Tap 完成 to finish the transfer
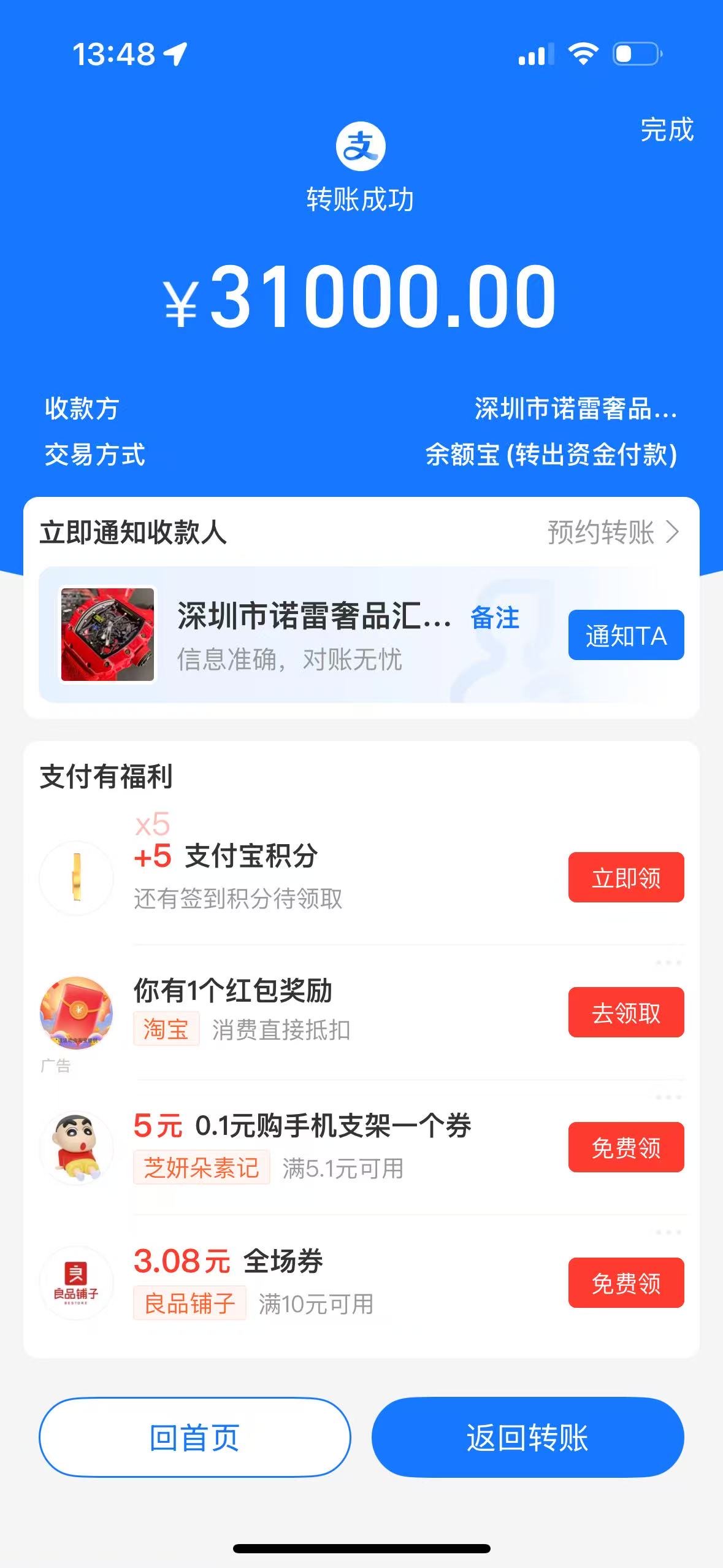Viewport: 723px width, 1568px height. pos(667,130)
